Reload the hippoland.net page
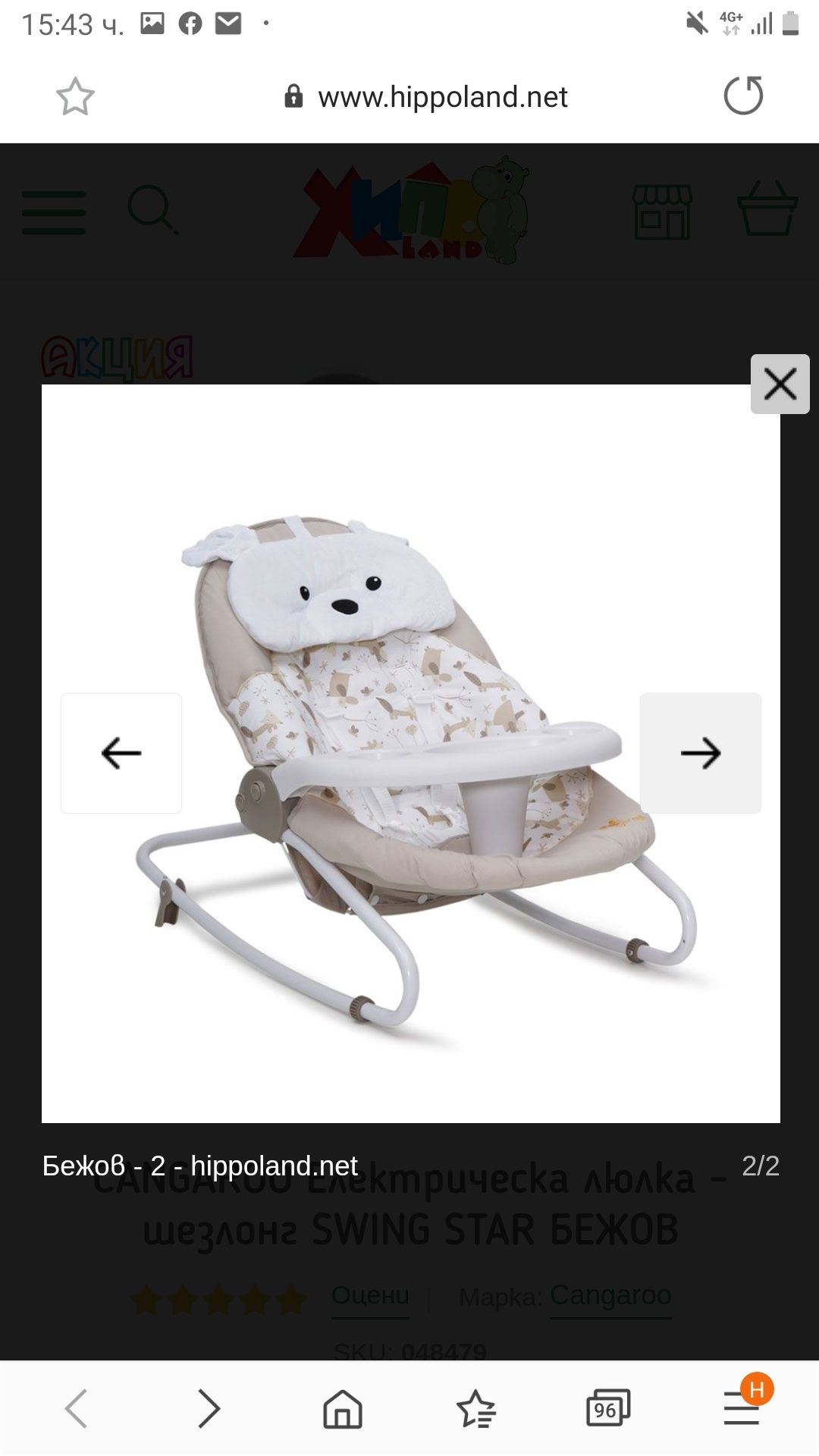819x1456 pixels. tap(743, 96)
